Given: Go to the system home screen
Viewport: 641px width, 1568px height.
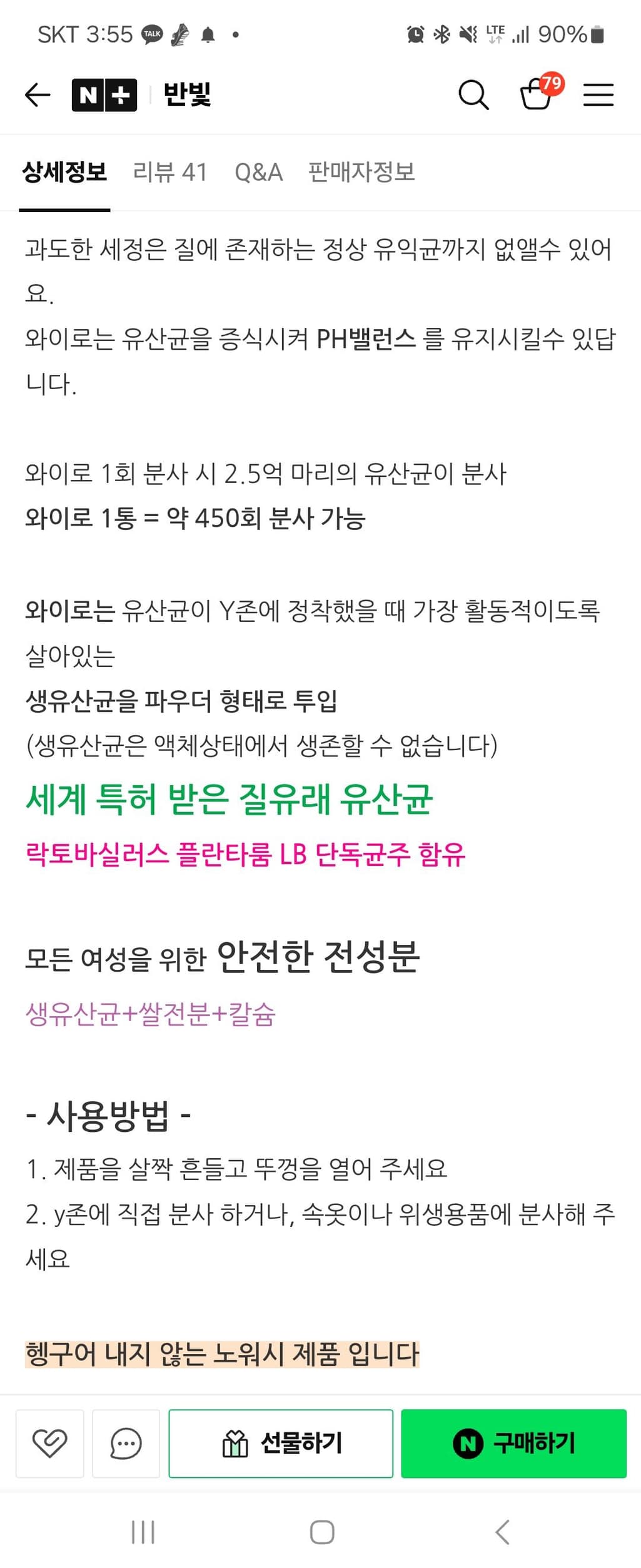Looking at the screenshot, I should (x=321, y=1532).
